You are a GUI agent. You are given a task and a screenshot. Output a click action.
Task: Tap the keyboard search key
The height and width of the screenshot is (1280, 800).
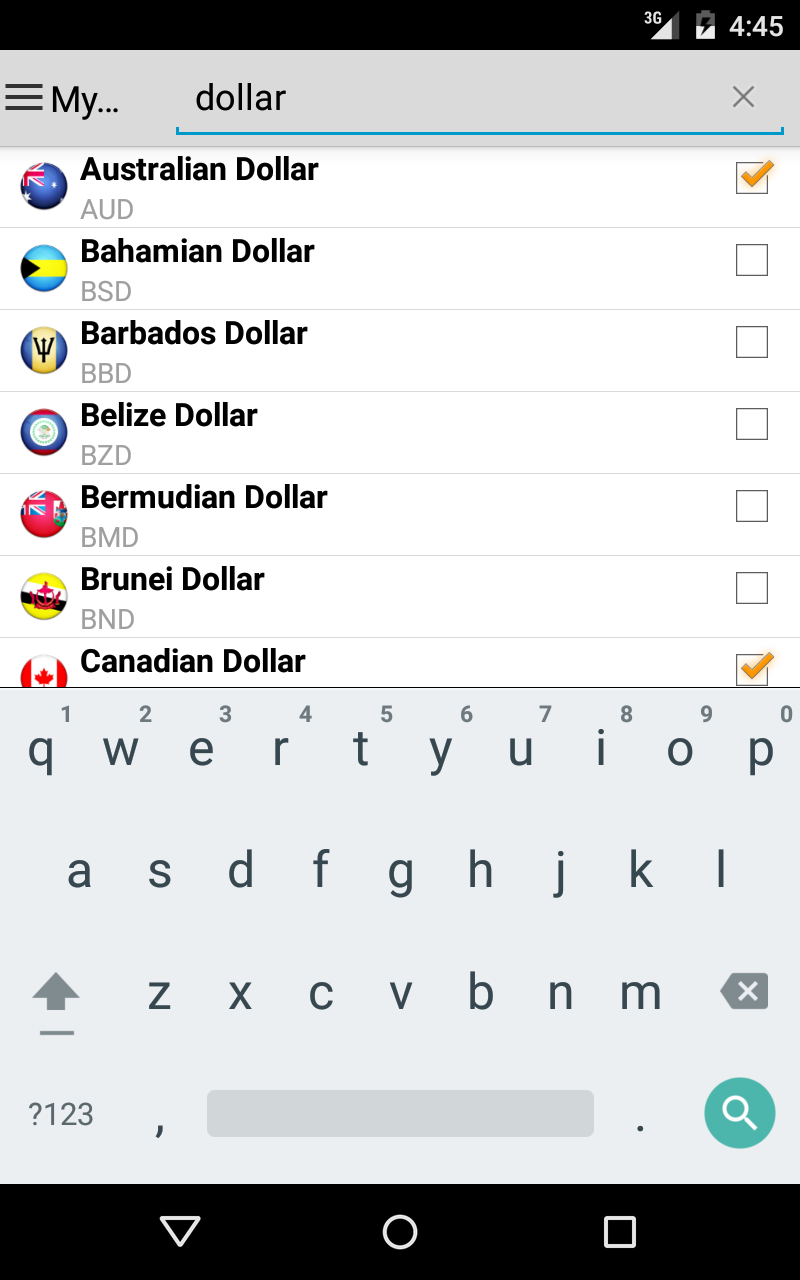[740, 1113]
